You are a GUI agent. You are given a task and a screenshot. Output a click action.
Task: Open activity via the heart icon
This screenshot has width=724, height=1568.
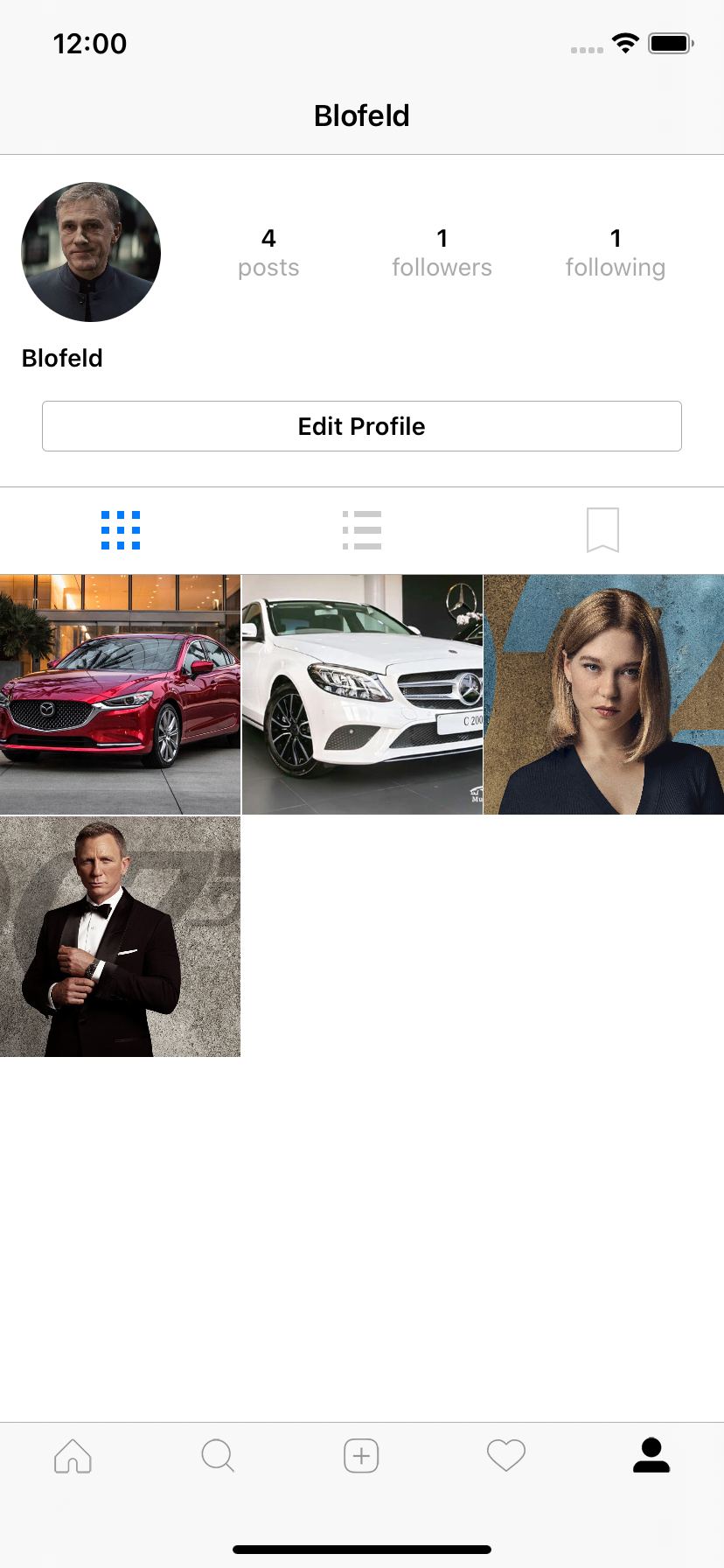click(x=506, y=1455)
